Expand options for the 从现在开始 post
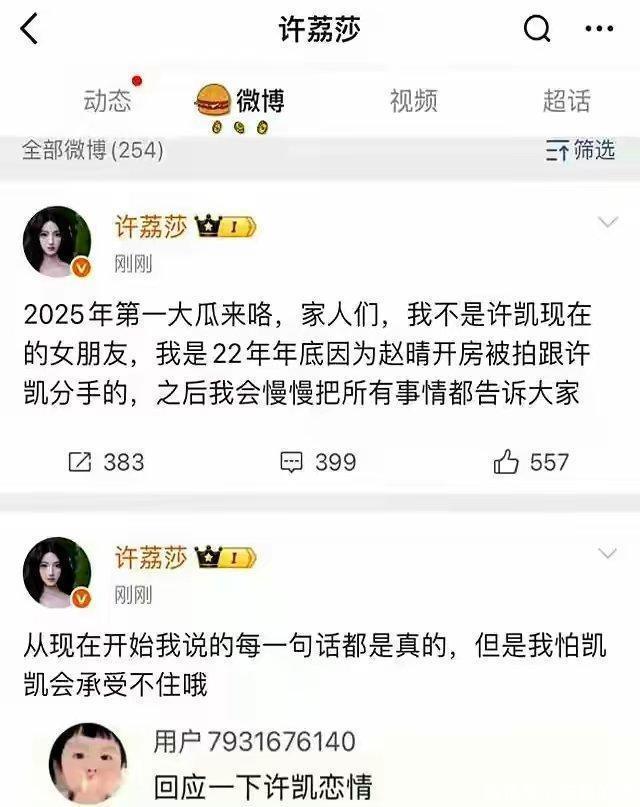 pyautogui.click(x=608, y=553)
